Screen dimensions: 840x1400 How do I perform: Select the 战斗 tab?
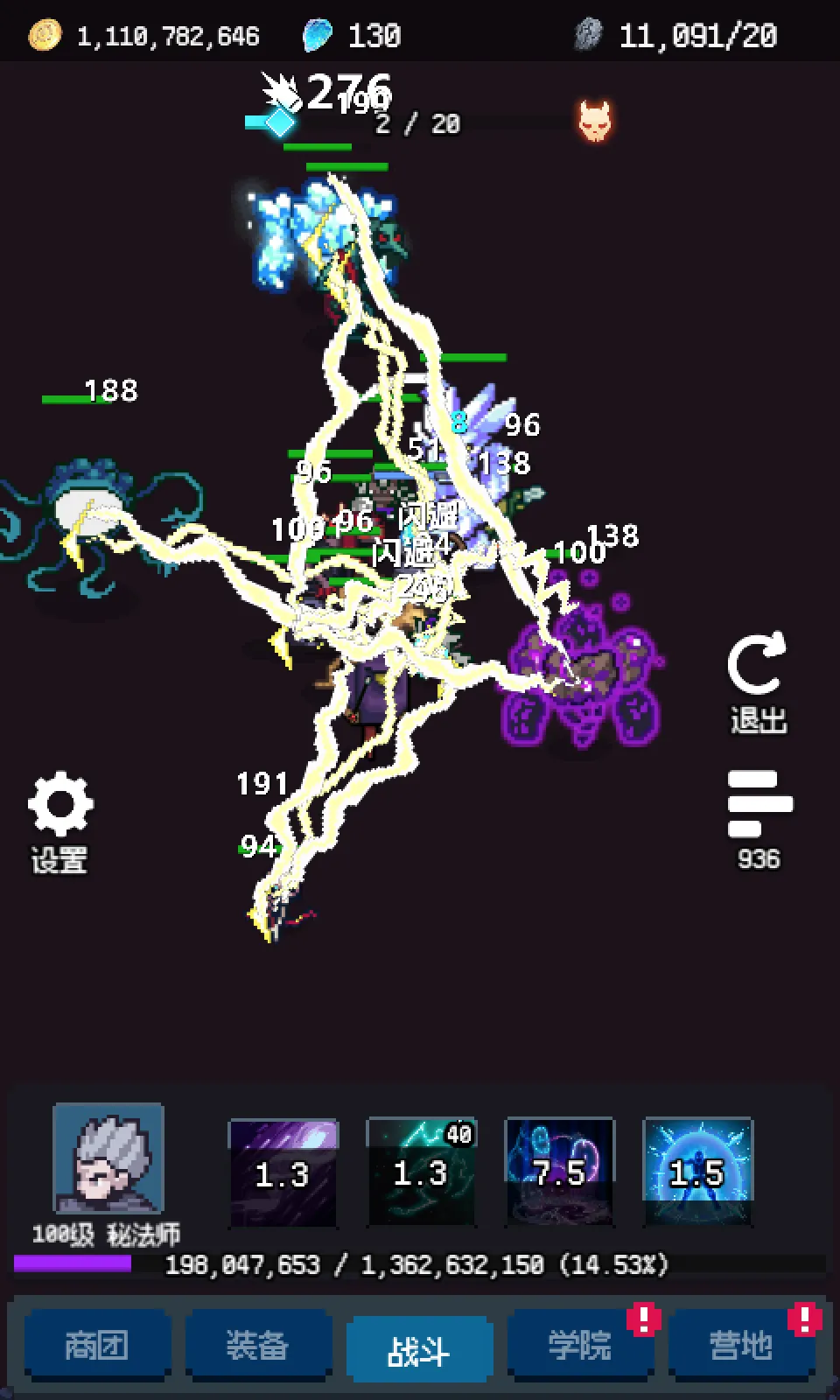pos(419,1348)
